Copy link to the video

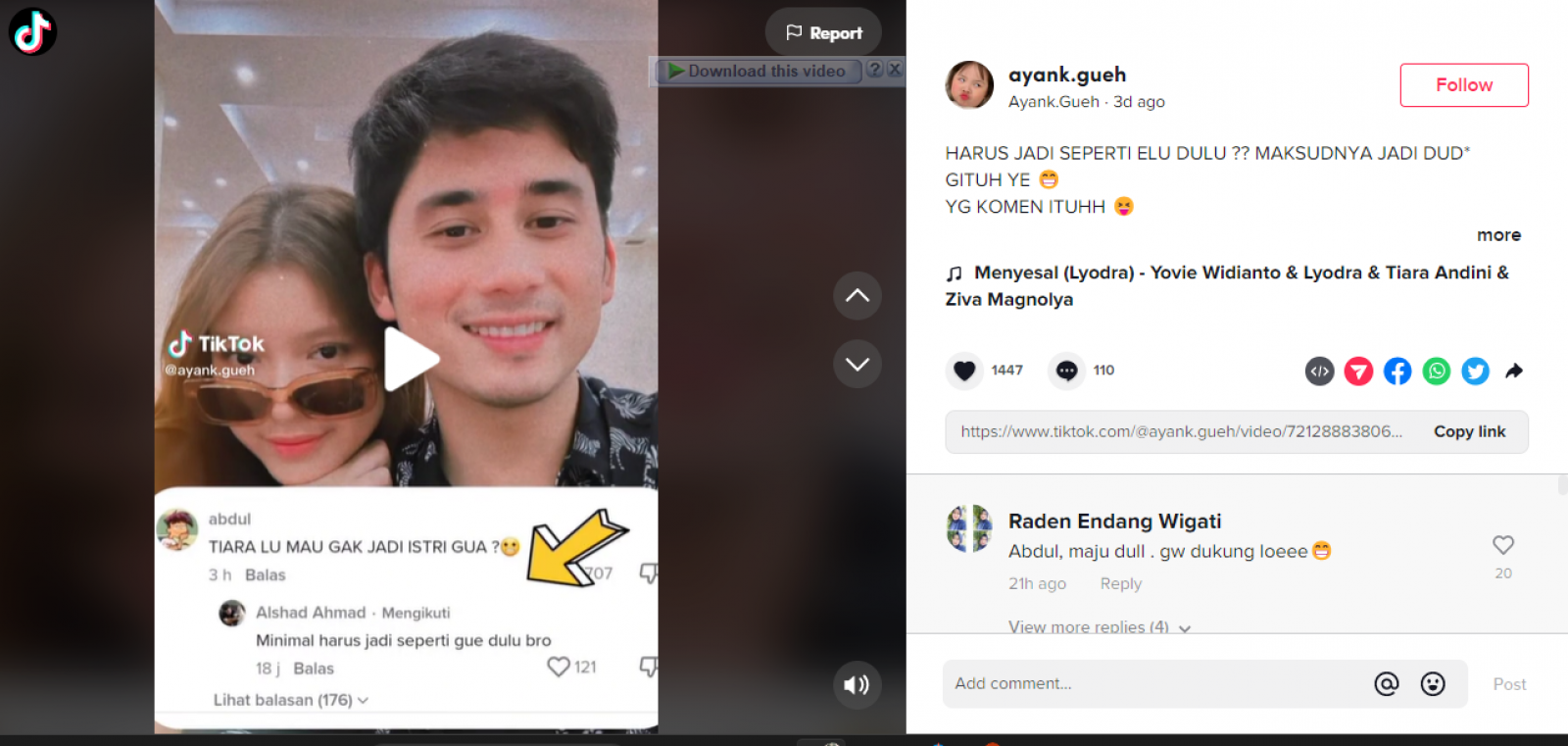[x=1469, y=431]
